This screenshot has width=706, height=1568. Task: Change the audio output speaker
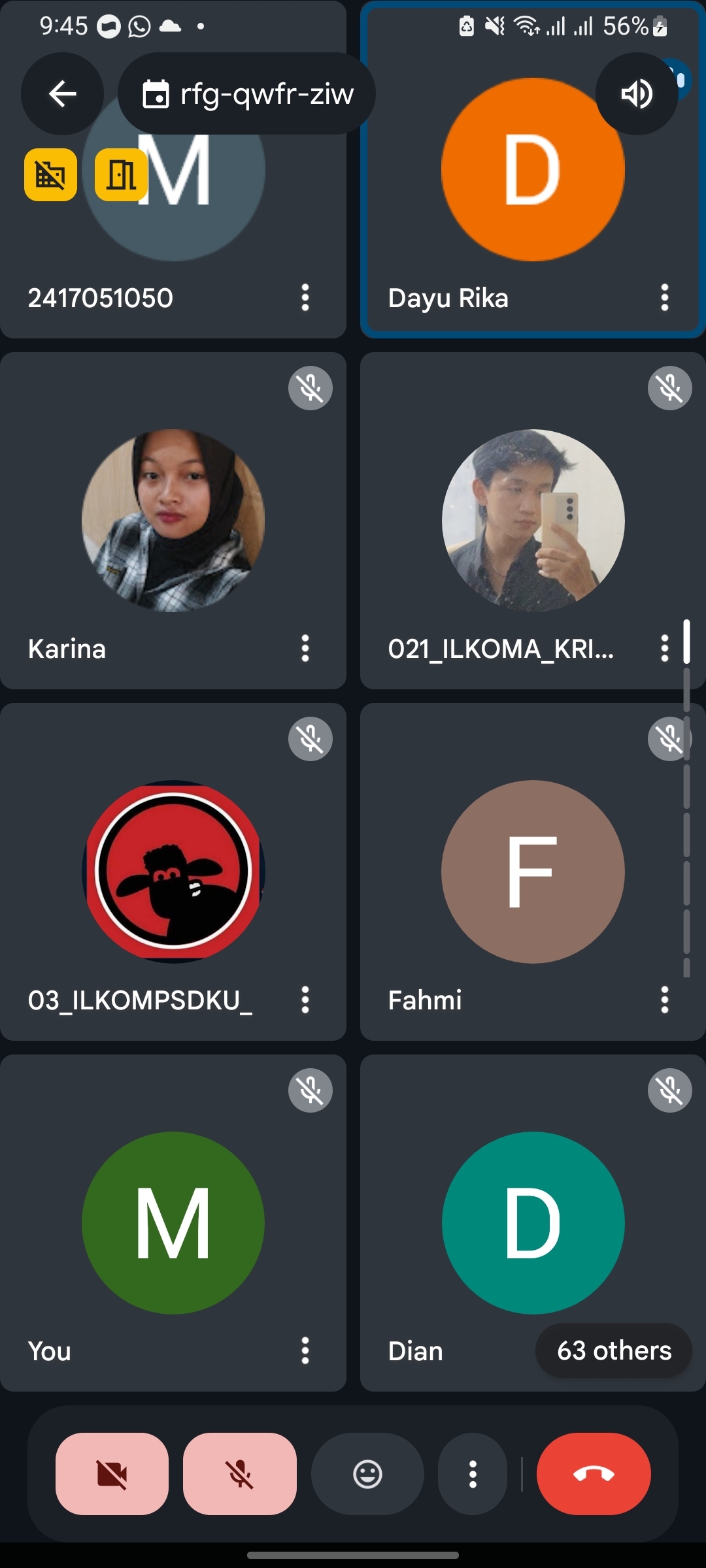tap(636, 94)
